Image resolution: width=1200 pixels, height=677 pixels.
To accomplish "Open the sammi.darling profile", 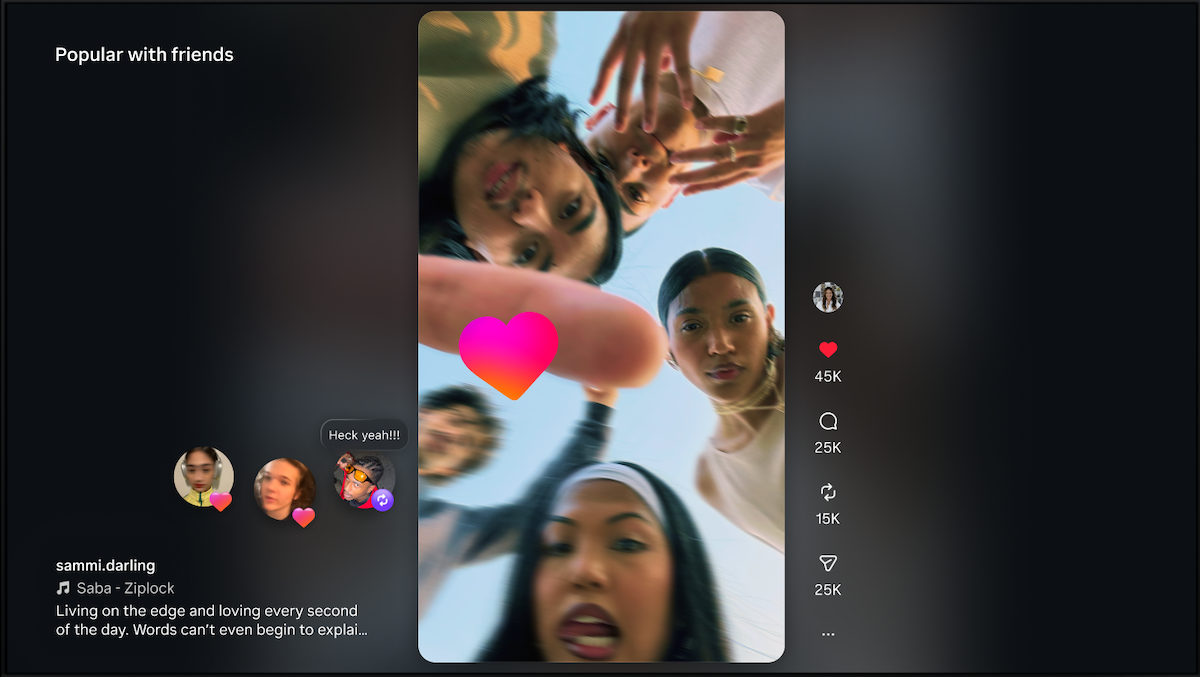I will coord(105,566).
